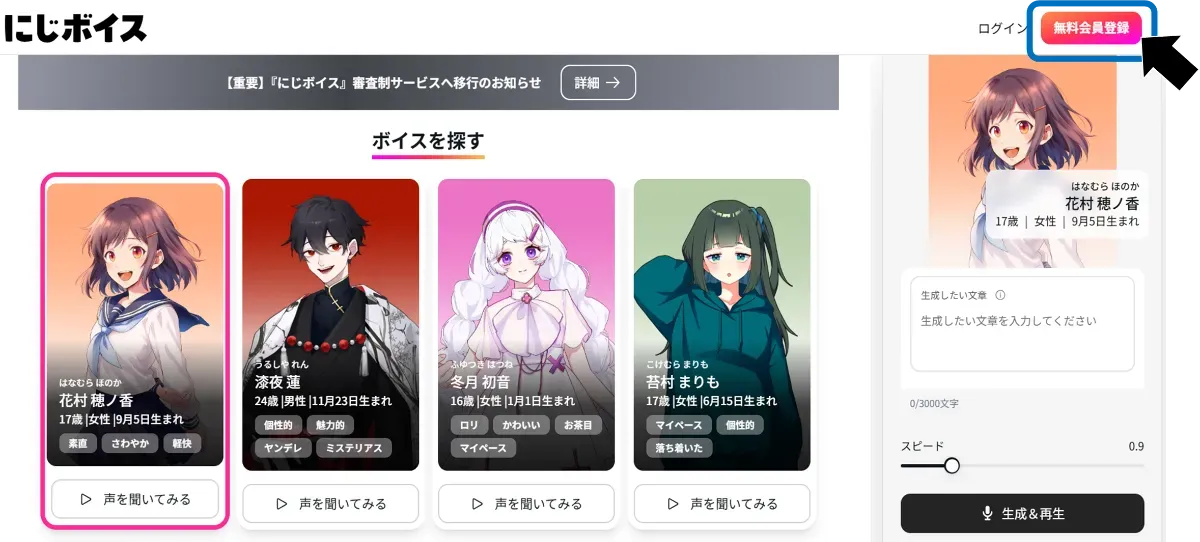
Task: Tap the 無料会員登録 sign-up button
Action: [1090, 28]
